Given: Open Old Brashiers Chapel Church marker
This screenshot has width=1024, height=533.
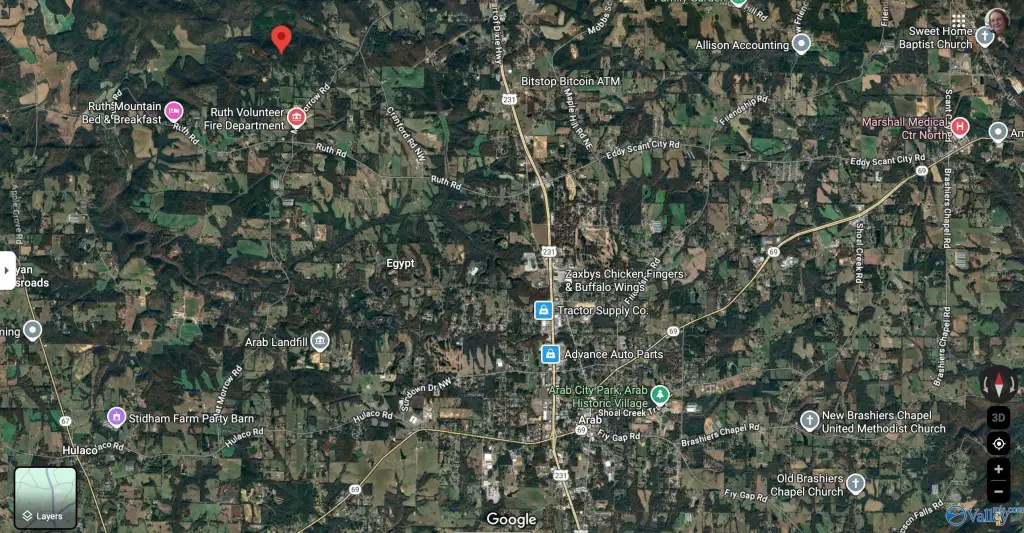Looking at the screenshot, I should (855, 484).
